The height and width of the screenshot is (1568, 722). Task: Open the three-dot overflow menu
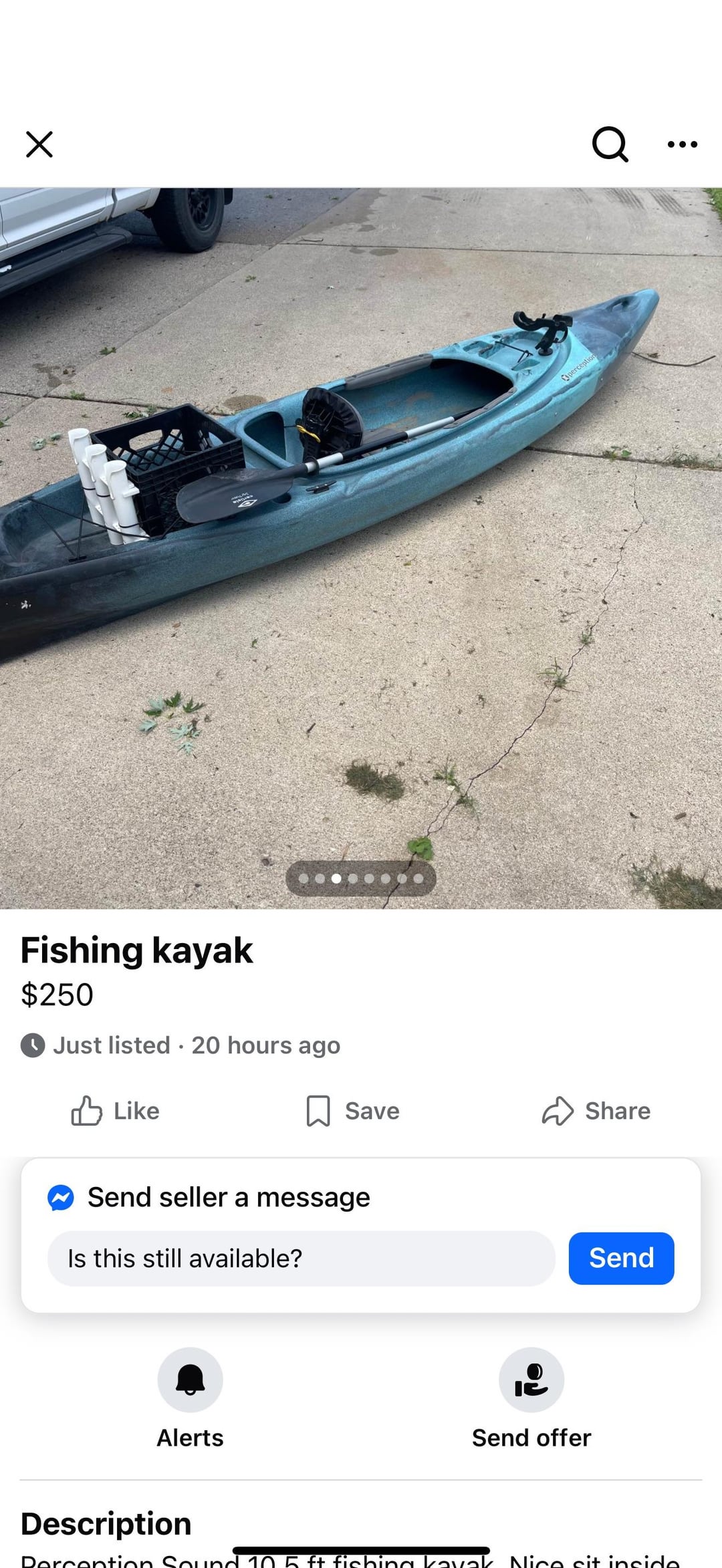(x=682, y=144)
